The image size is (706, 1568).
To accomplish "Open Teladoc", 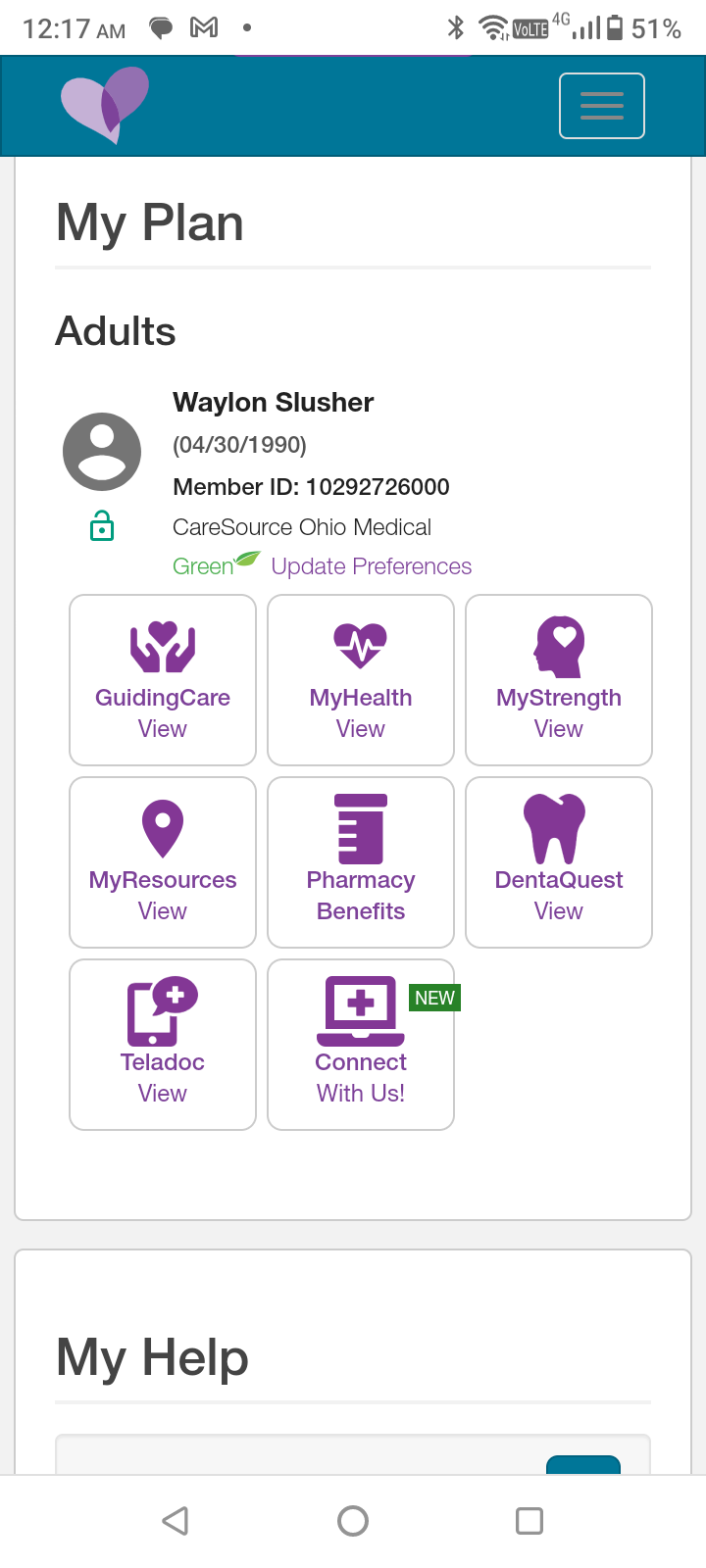I will click(x=163, y=1045).
